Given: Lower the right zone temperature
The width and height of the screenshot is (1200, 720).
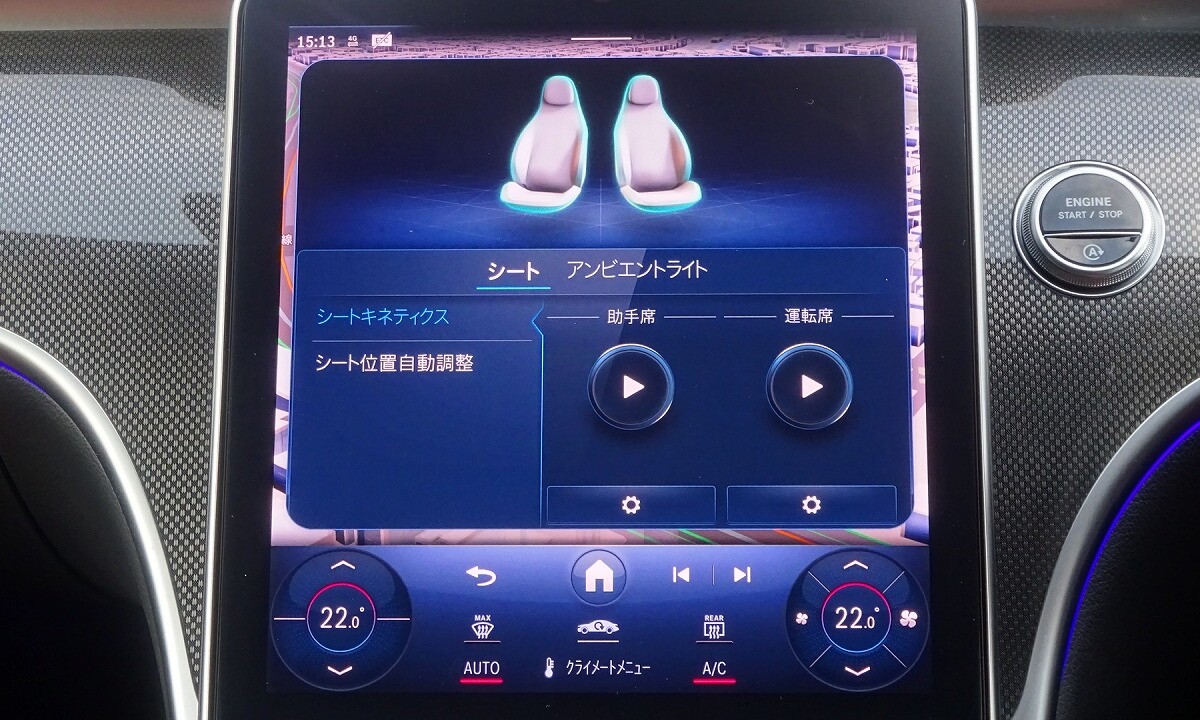Looking at the screenshot, I should pyautogui.click(x=855, y=670).
